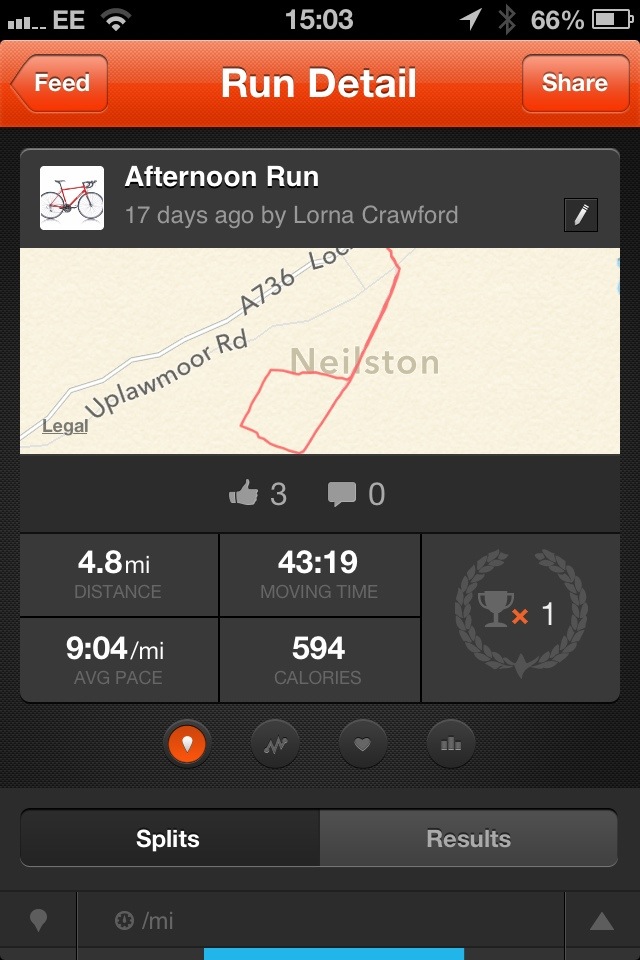This screenshot has height=960, width=640.
Task: Select the map pin view icon
Action: 188,743
